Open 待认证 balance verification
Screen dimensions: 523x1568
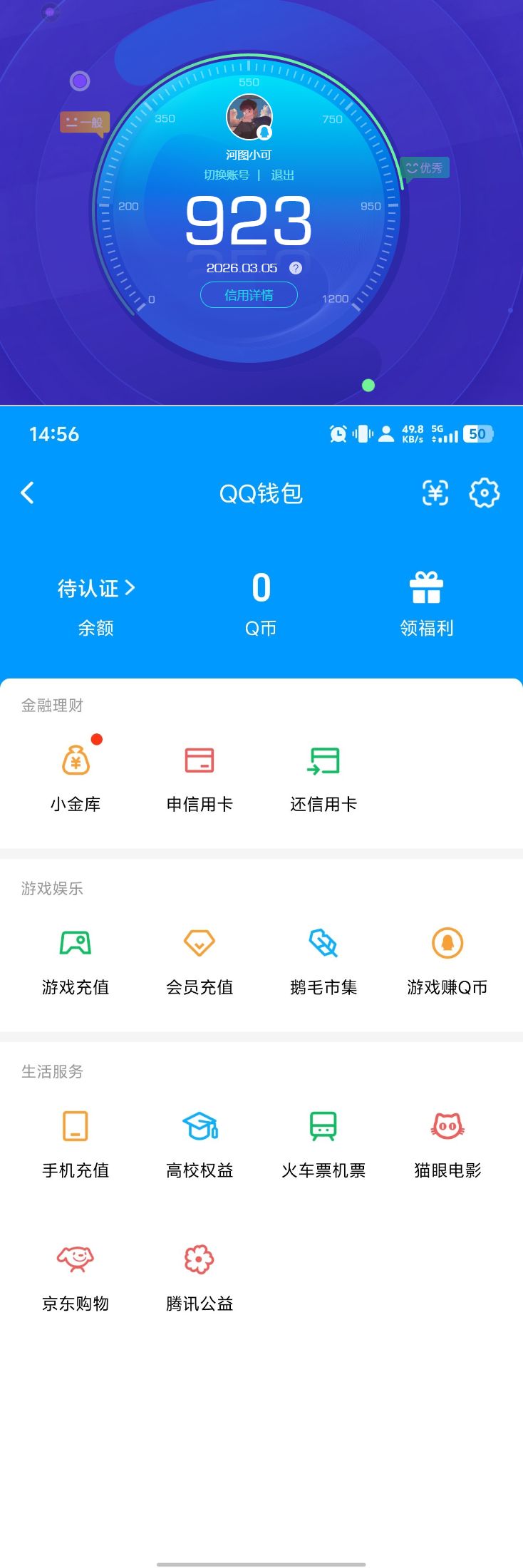click(96, 589)
